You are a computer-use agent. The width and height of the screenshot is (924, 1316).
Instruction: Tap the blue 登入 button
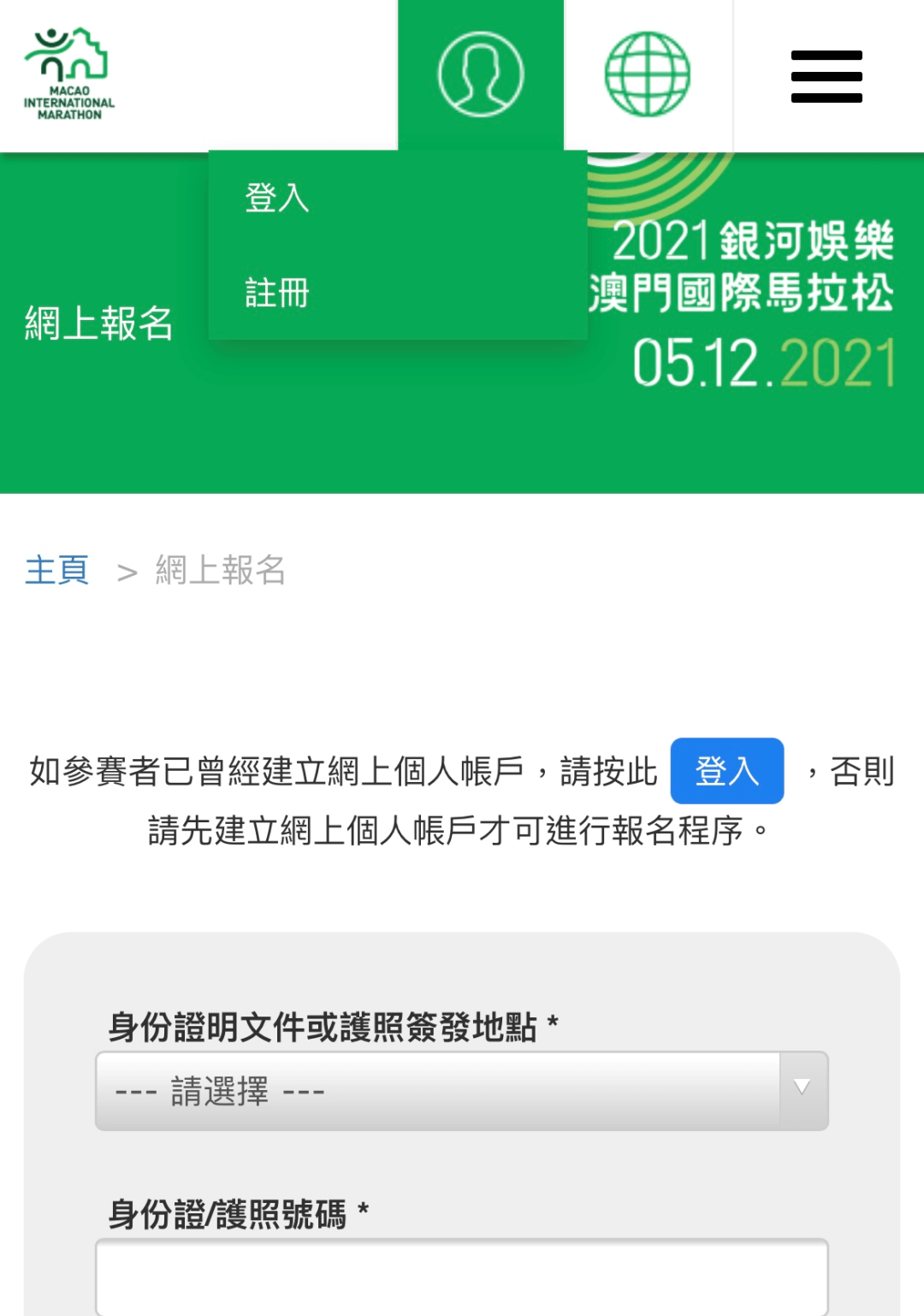click(726, 771)
